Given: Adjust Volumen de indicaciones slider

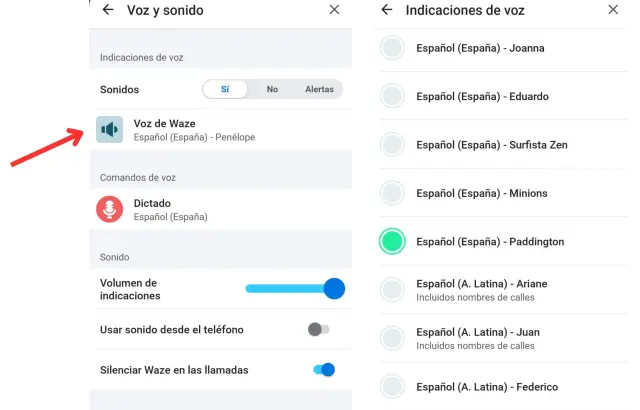Looking at the screenshot, I should point(334,289).
